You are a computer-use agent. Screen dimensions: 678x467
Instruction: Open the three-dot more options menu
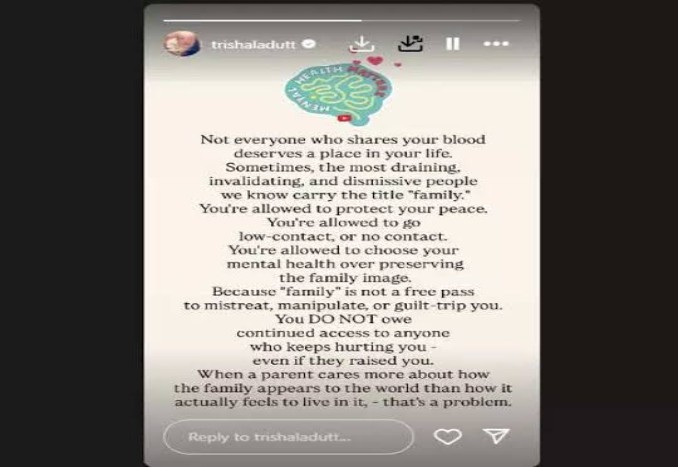click(496, 44)
